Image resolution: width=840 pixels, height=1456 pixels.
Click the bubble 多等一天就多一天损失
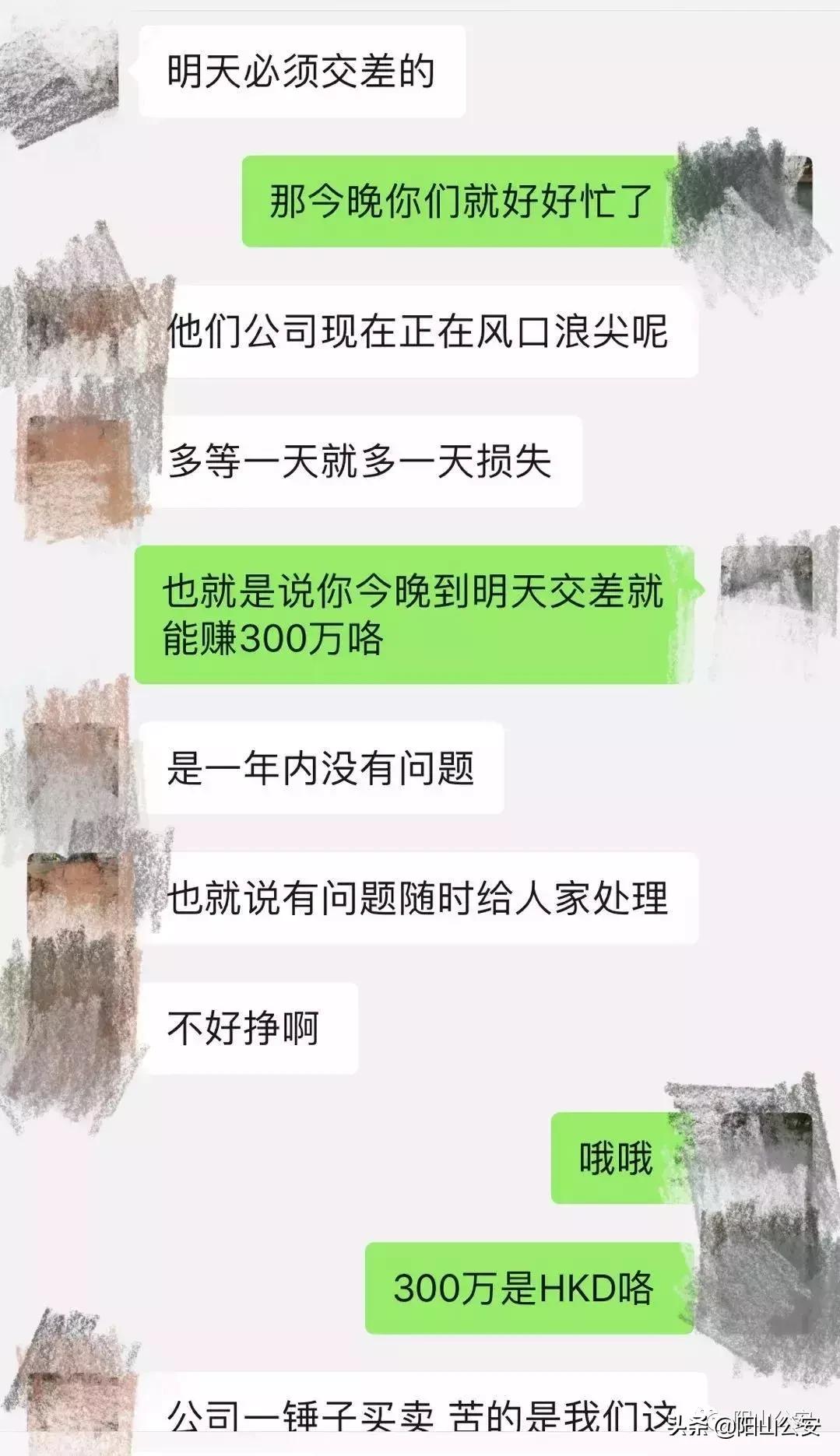pyautogui.click(x=372, y=462)
